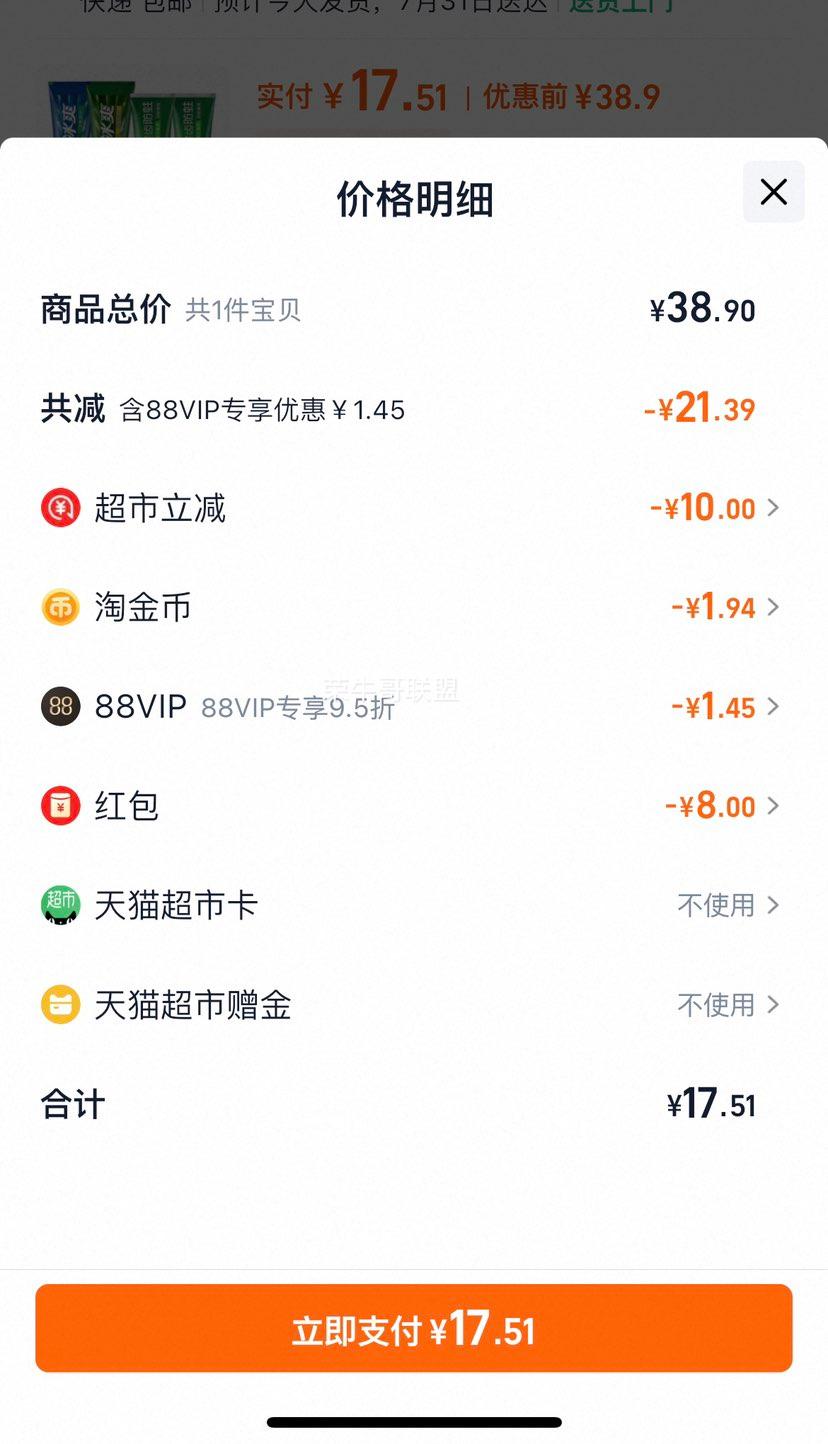Close the 价格明细 price details sheet
Viewport: 828px width, 1444px height.
(773, 192)
